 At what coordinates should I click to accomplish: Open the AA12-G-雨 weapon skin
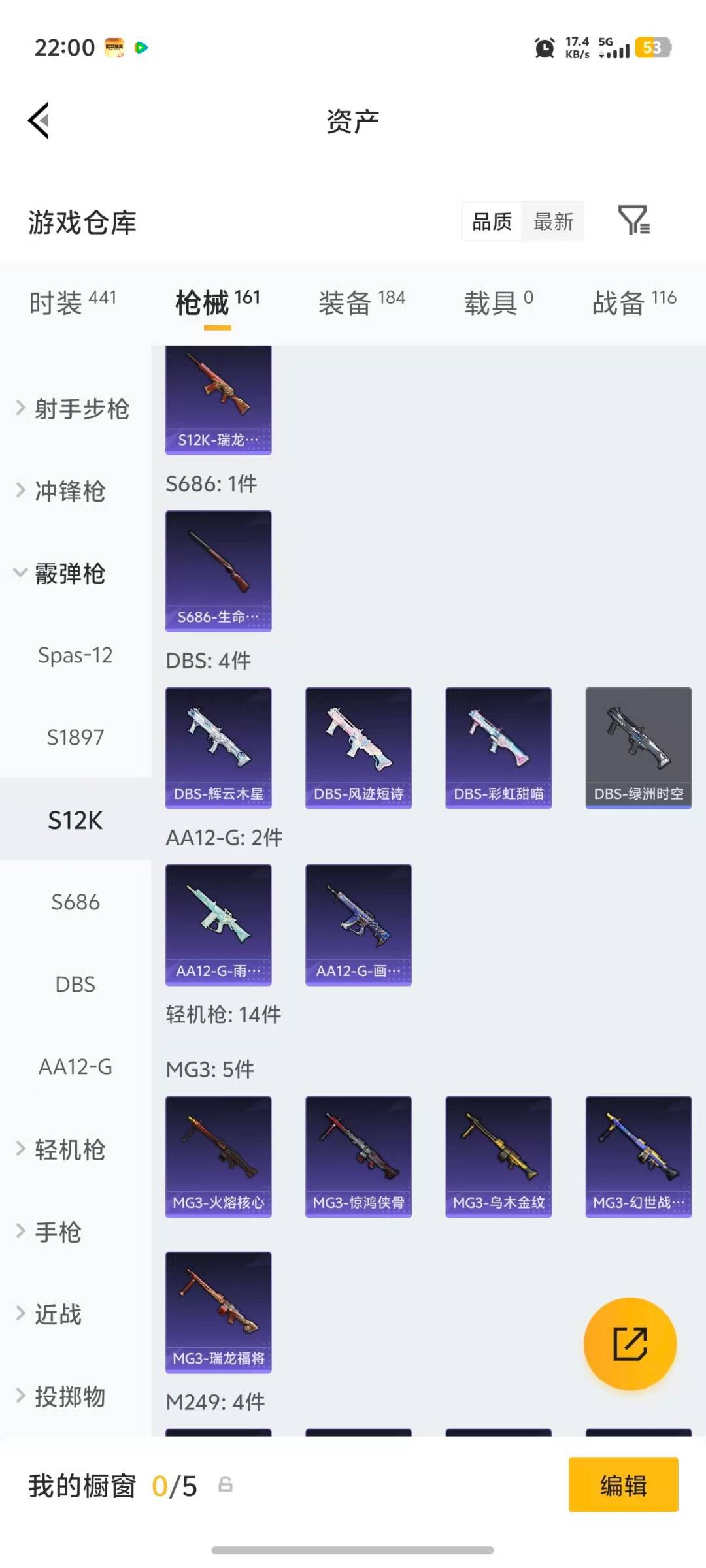click(218, 924)
